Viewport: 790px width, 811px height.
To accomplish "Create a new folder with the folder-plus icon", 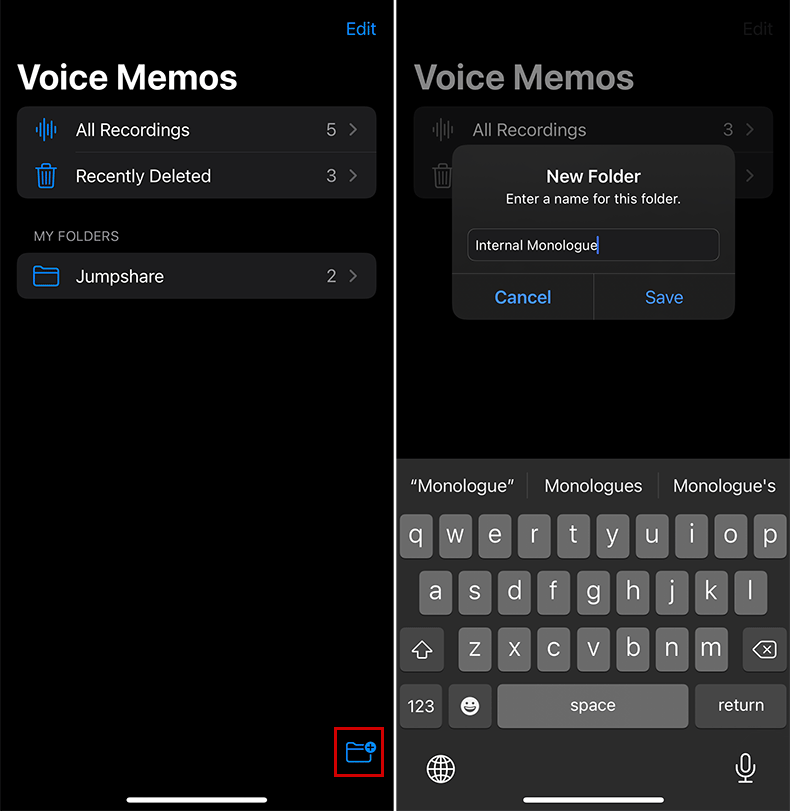I will (x=359, y=750).
